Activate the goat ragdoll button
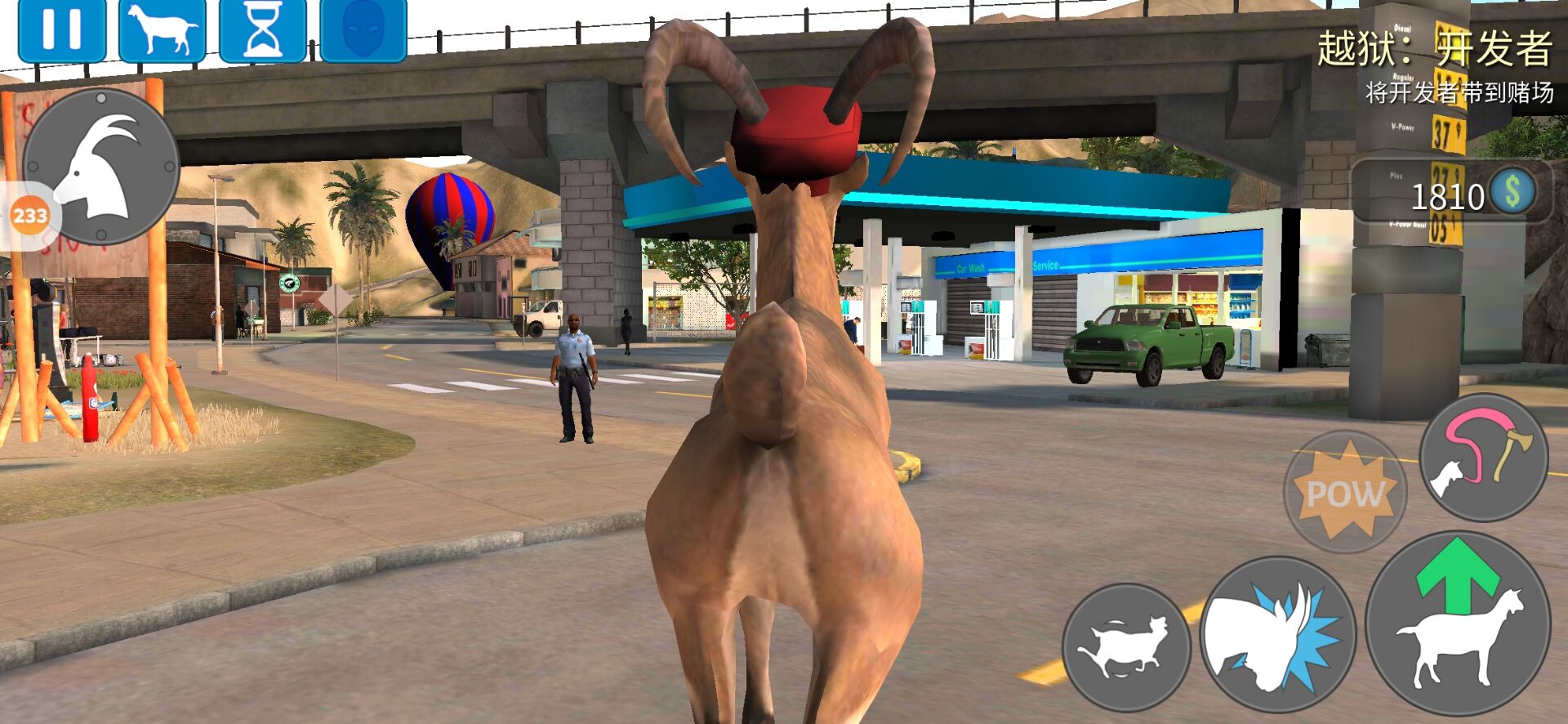The image size is (1568, 724). [x=1126, y=647]
